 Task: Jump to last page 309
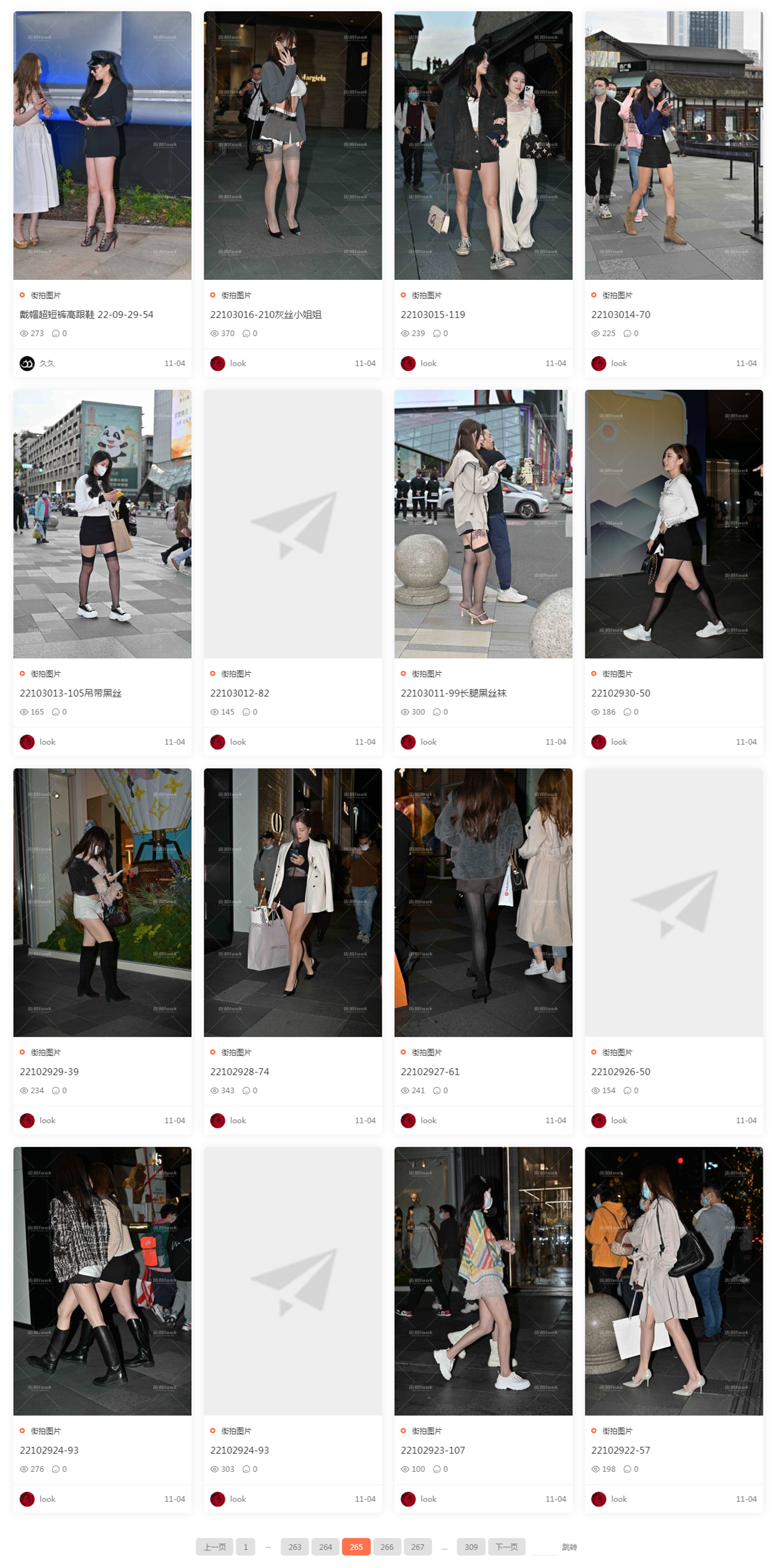point(471,1547)
